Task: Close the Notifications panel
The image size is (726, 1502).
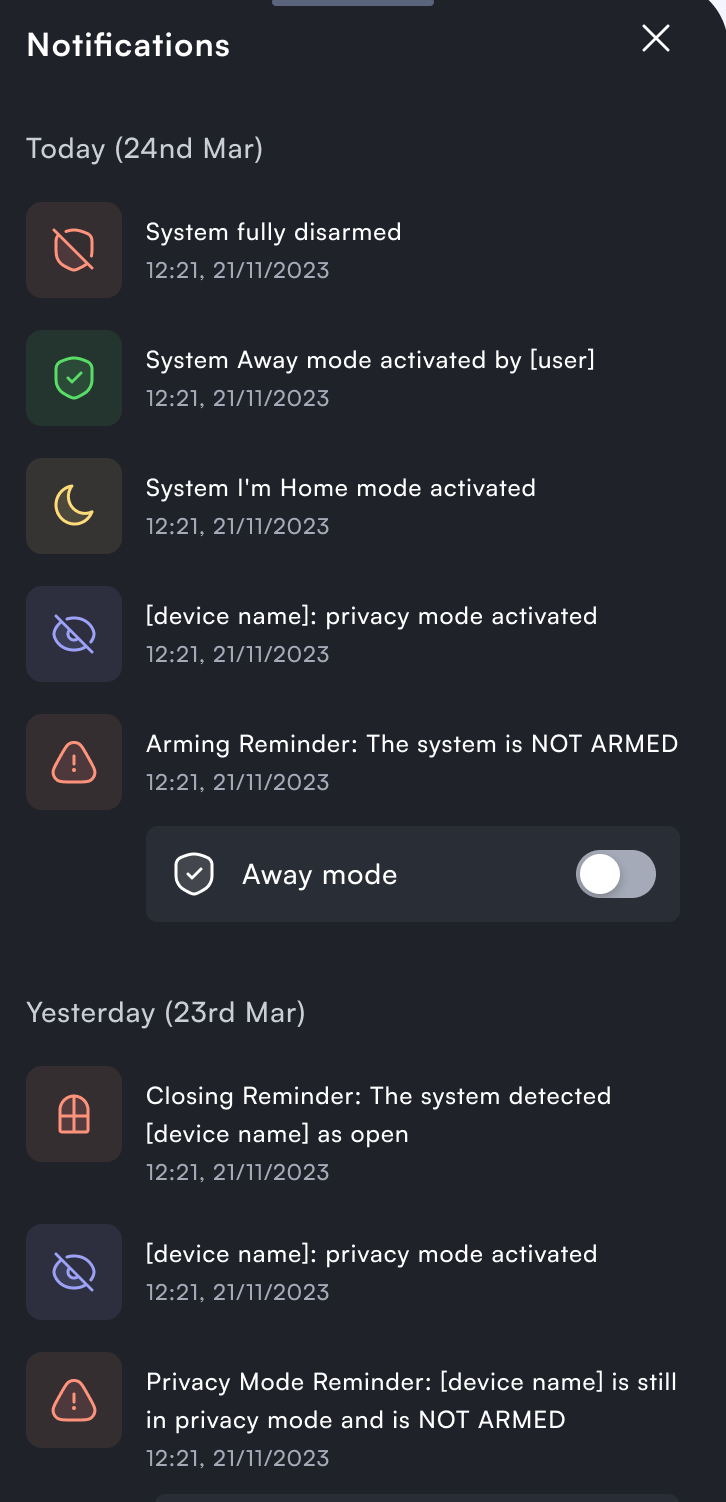Action: [656, 39]
